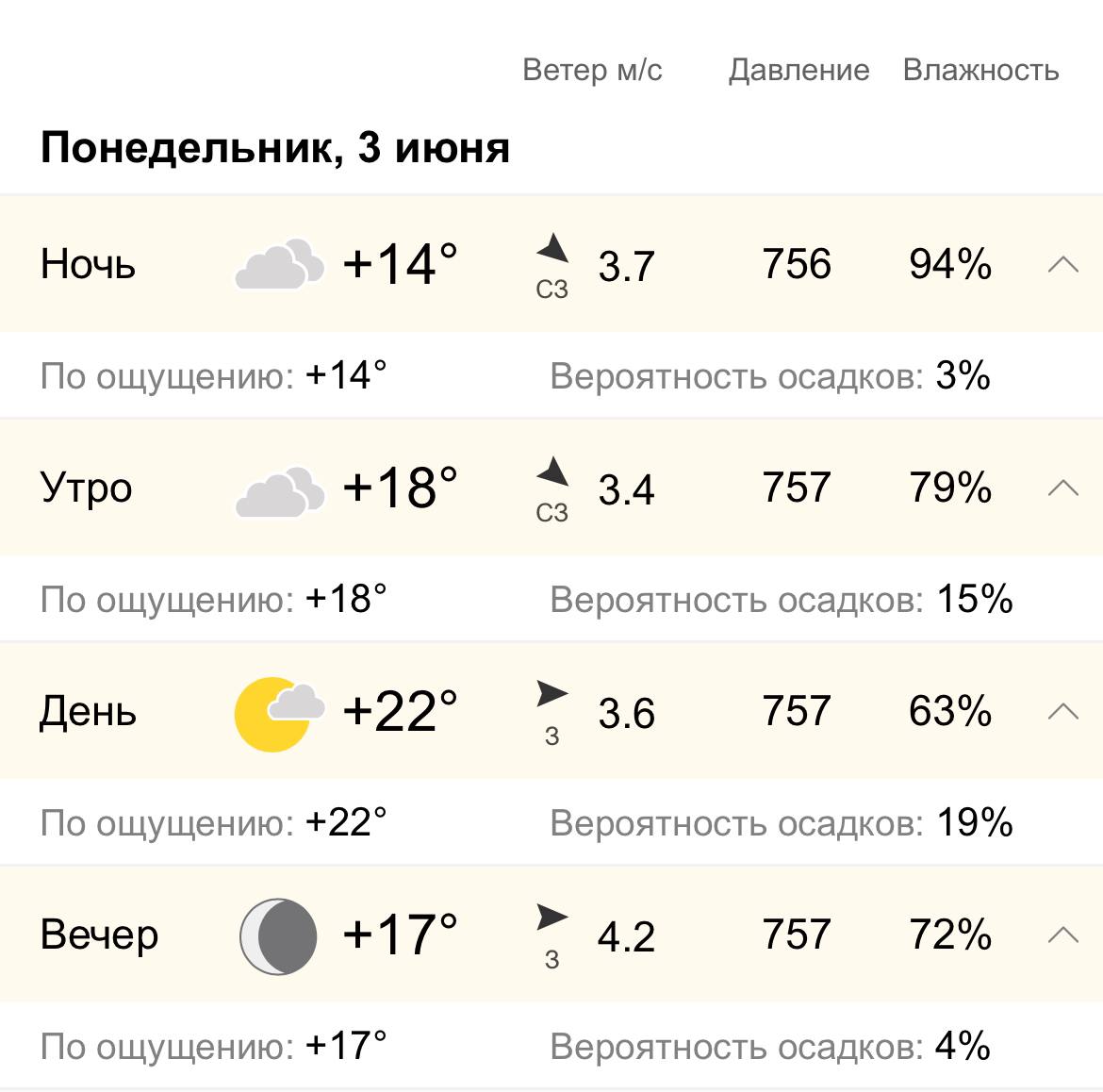Collapse the Ночь forecast row
Viewport: 1103px width, 1092px height.
[x=1062, y=264]
